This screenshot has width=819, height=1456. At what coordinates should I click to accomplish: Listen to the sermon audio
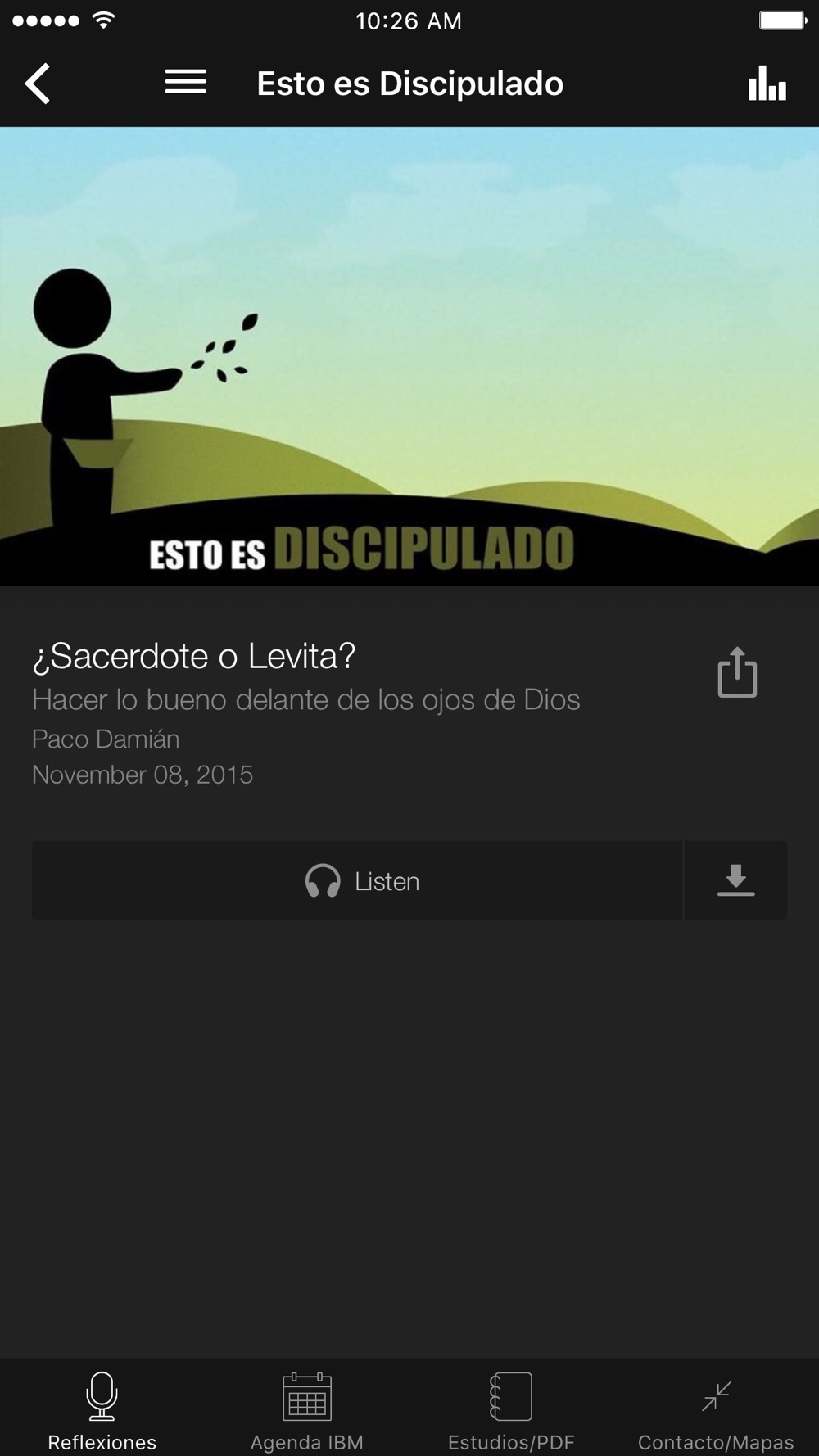pos(357,880)
